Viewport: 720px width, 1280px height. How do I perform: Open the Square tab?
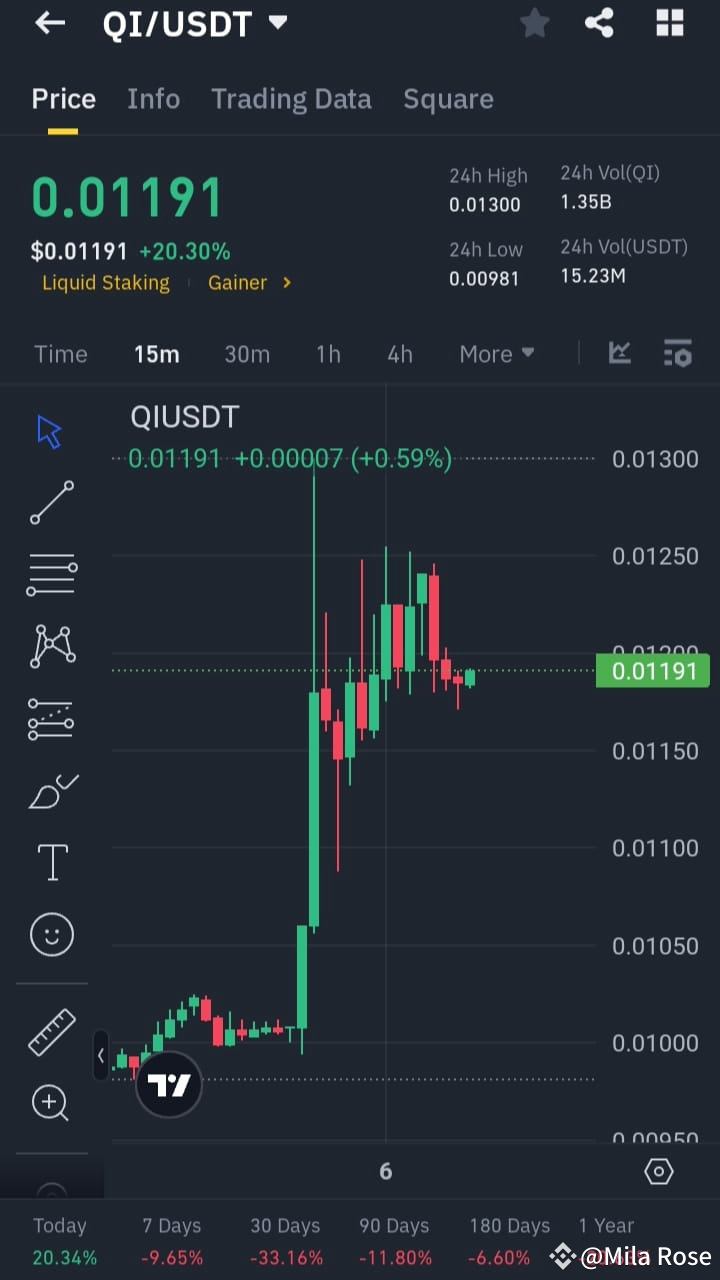point(448,99)
